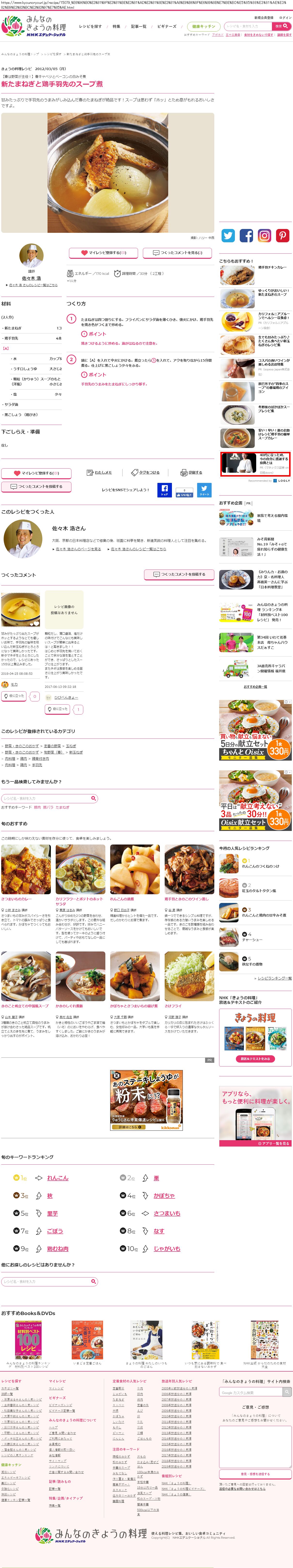Open the かぼちゃ keyword link
The width and height of the screenshot is (293, 1568).
(164, 1195)
